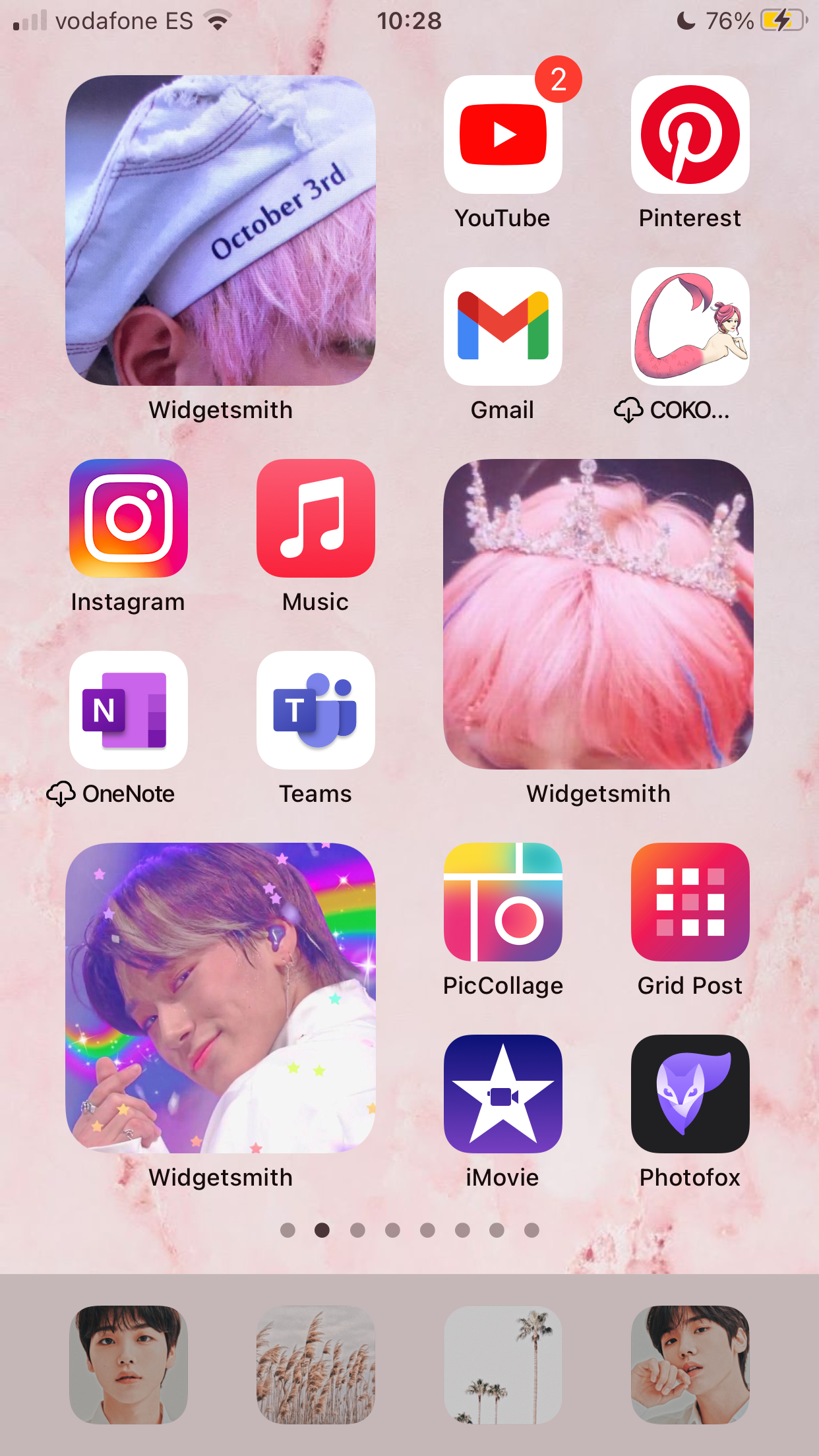Tap the home screen page indicator dots
This screenshot has height=1456, width=819.
(x=409, y=1230)
